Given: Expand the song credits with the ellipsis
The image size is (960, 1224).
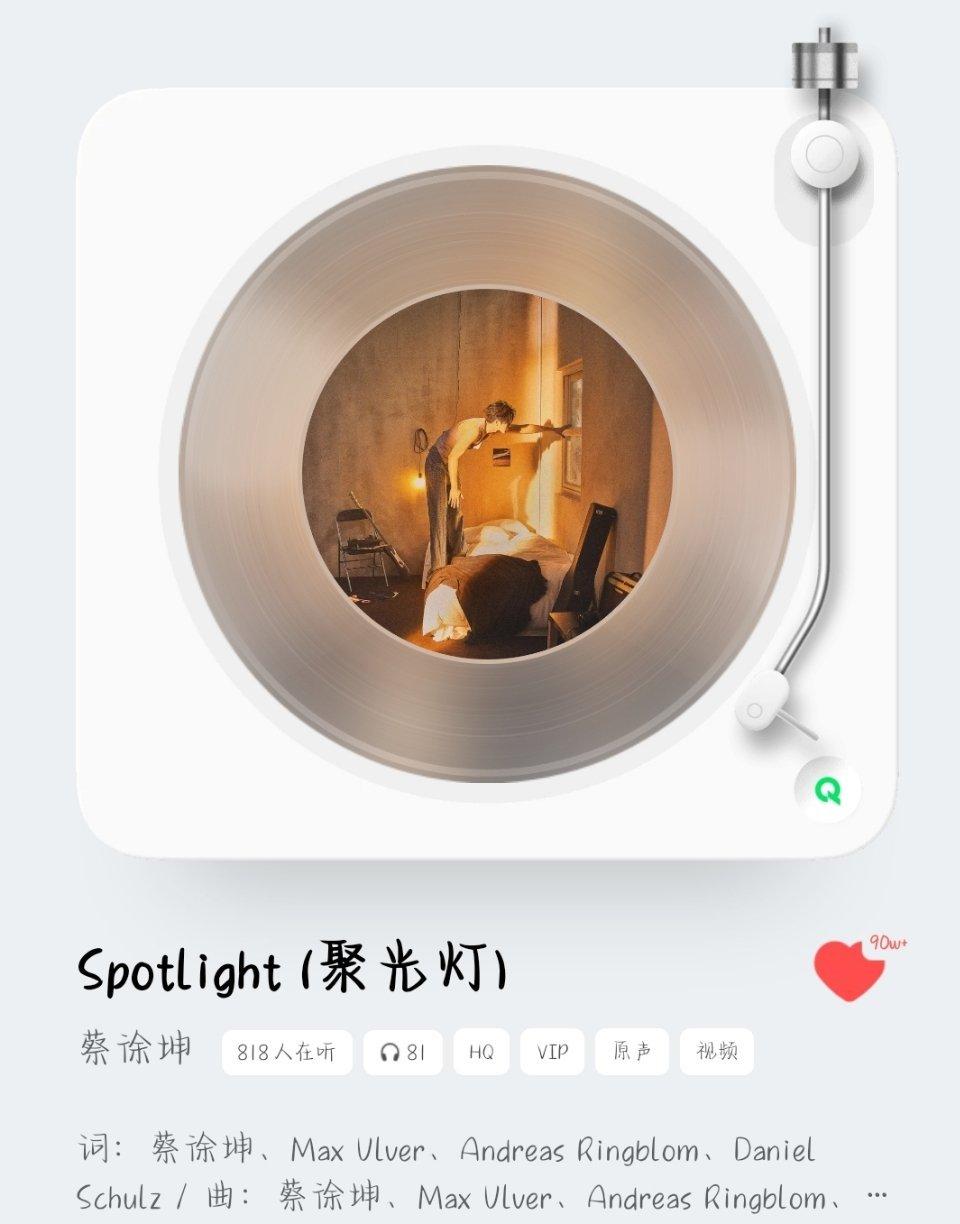Looking at the screenshot, I should coord(877,1194).
